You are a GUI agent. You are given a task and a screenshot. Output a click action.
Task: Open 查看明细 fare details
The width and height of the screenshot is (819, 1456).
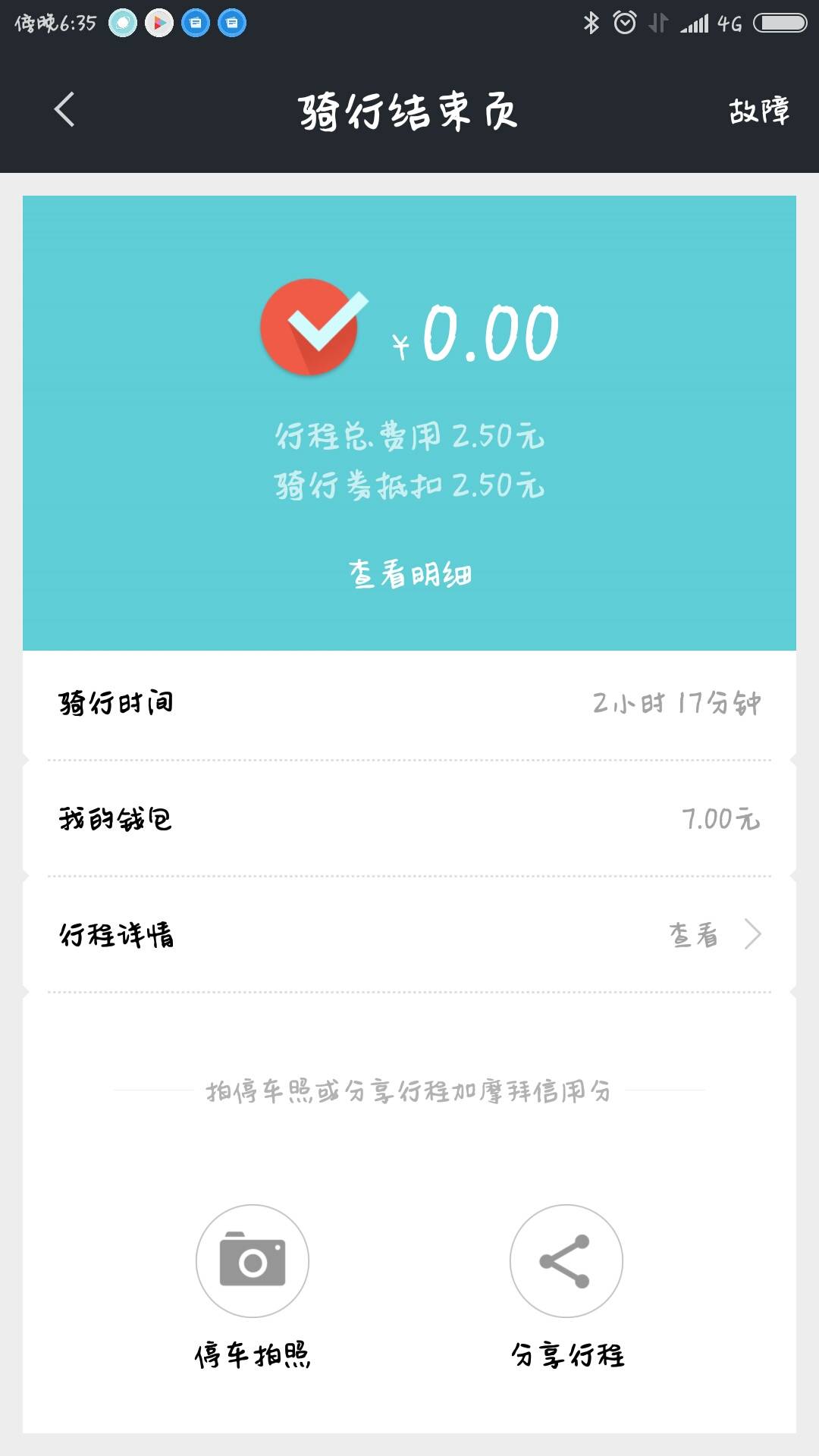409,575
